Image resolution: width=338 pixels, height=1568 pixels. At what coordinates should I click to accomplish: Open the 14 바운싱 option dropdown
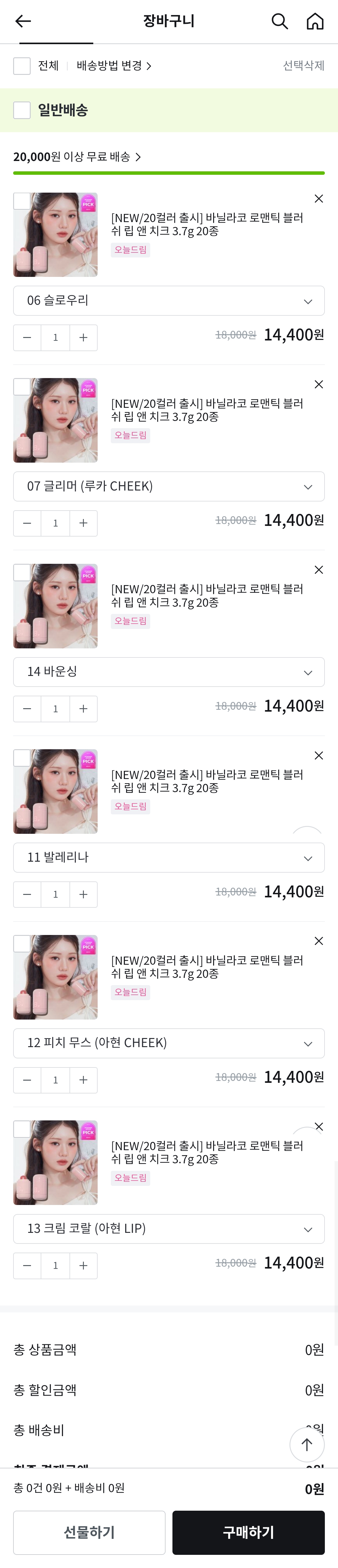pyautogui.click(x=169, y=672)
